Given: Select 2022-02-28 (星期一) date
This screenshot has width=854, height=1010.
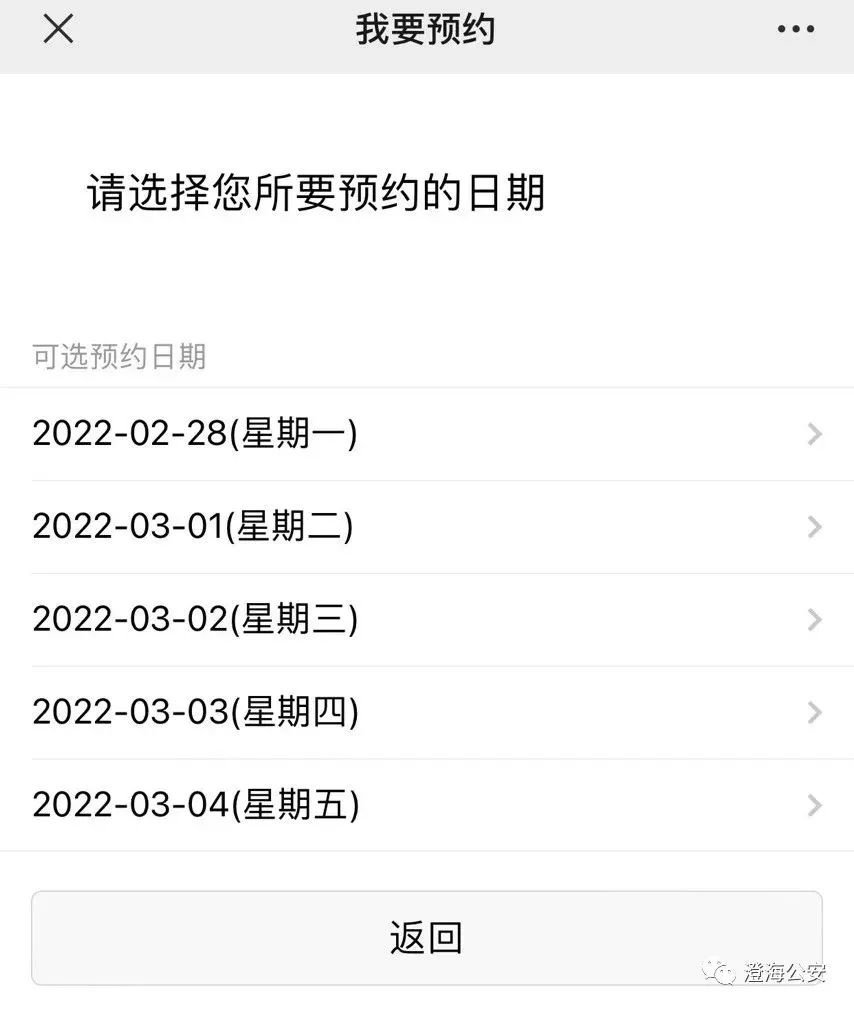Looking at the screenshot, I should pos(426,434).
